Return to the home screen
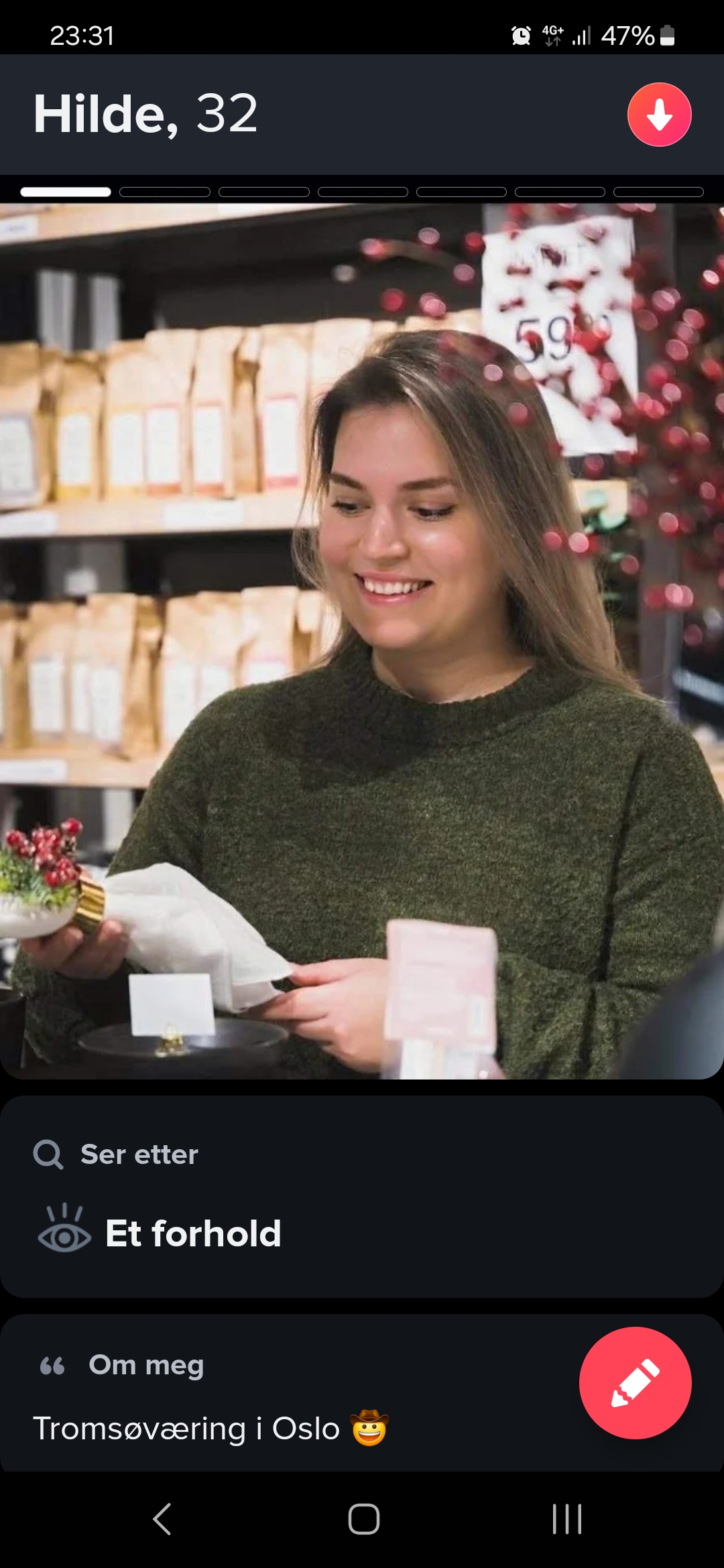This screenshot has height=1568, width=724. (363, 1518)
